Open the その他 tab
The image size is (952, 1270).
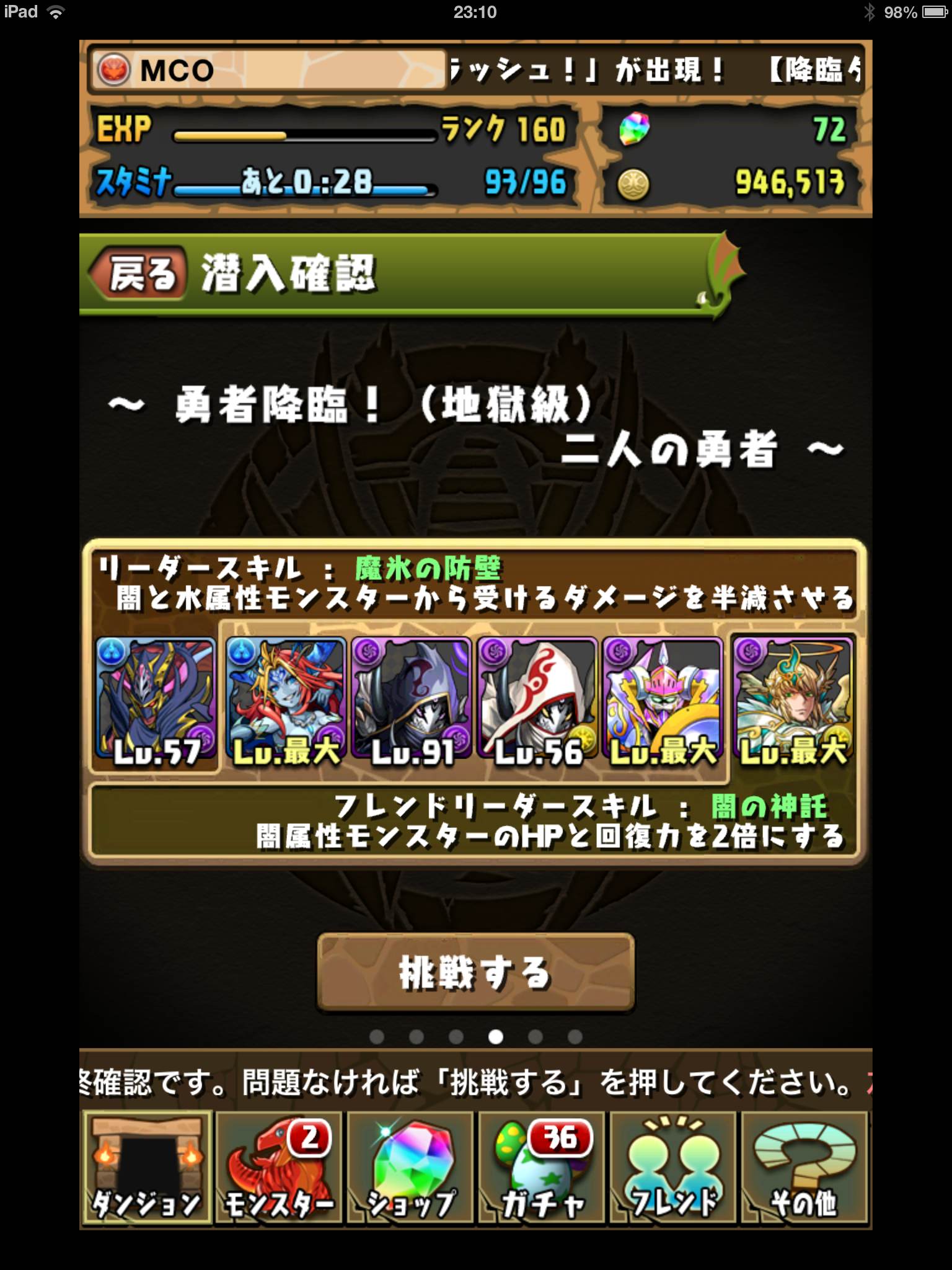pos(804,1167)
